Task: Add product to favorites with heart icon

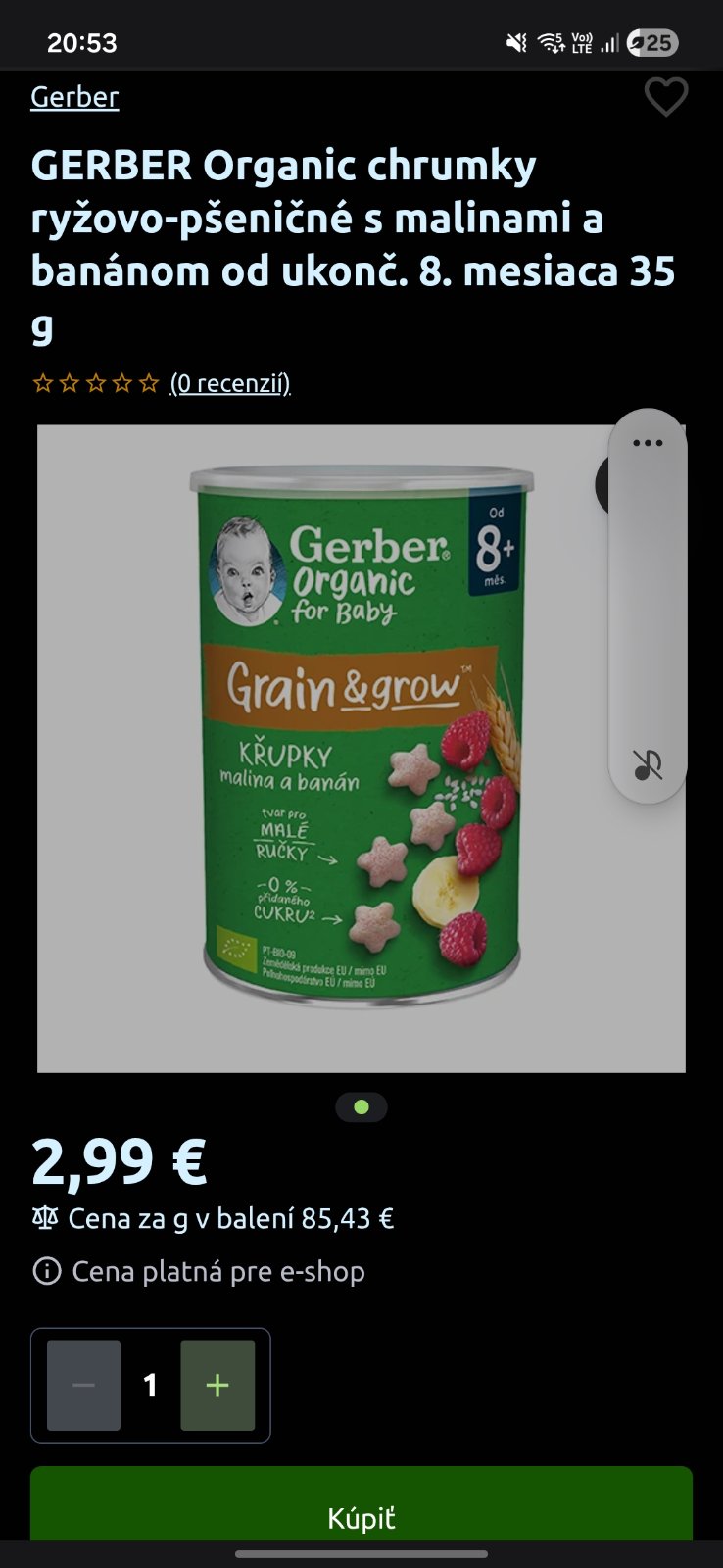Action: (666, 96)
